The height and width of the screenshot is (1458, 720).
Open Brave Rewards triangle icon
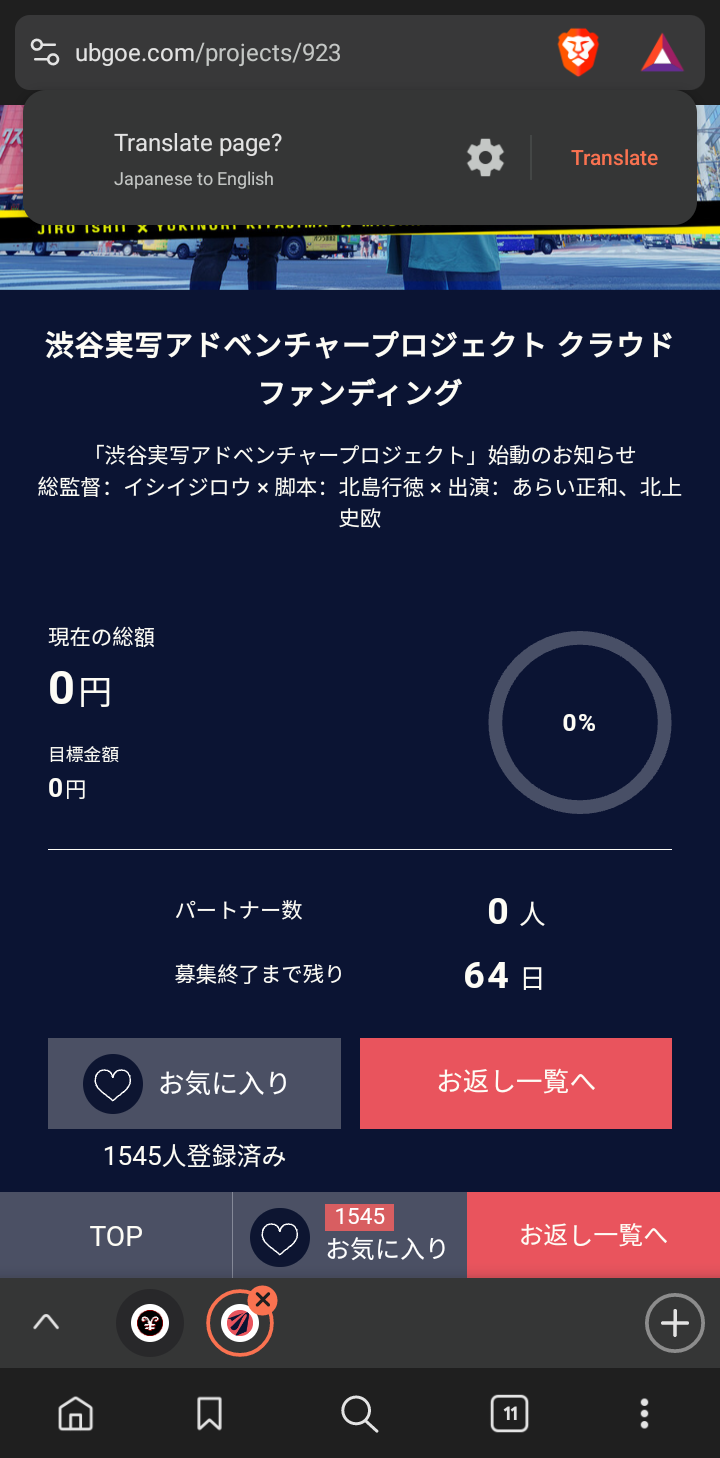662,52
